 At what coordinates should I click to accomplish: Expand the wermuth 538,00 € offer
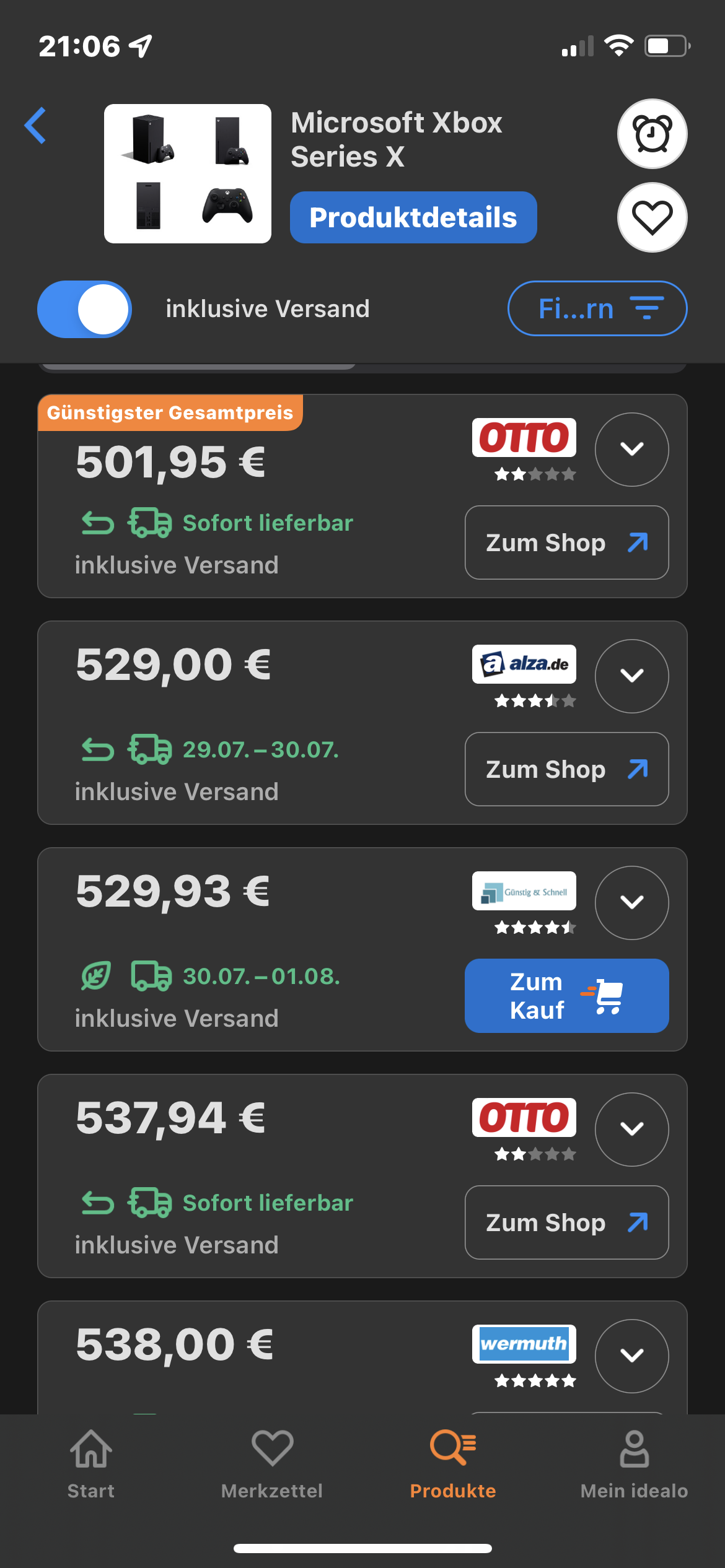(631, 1356)
